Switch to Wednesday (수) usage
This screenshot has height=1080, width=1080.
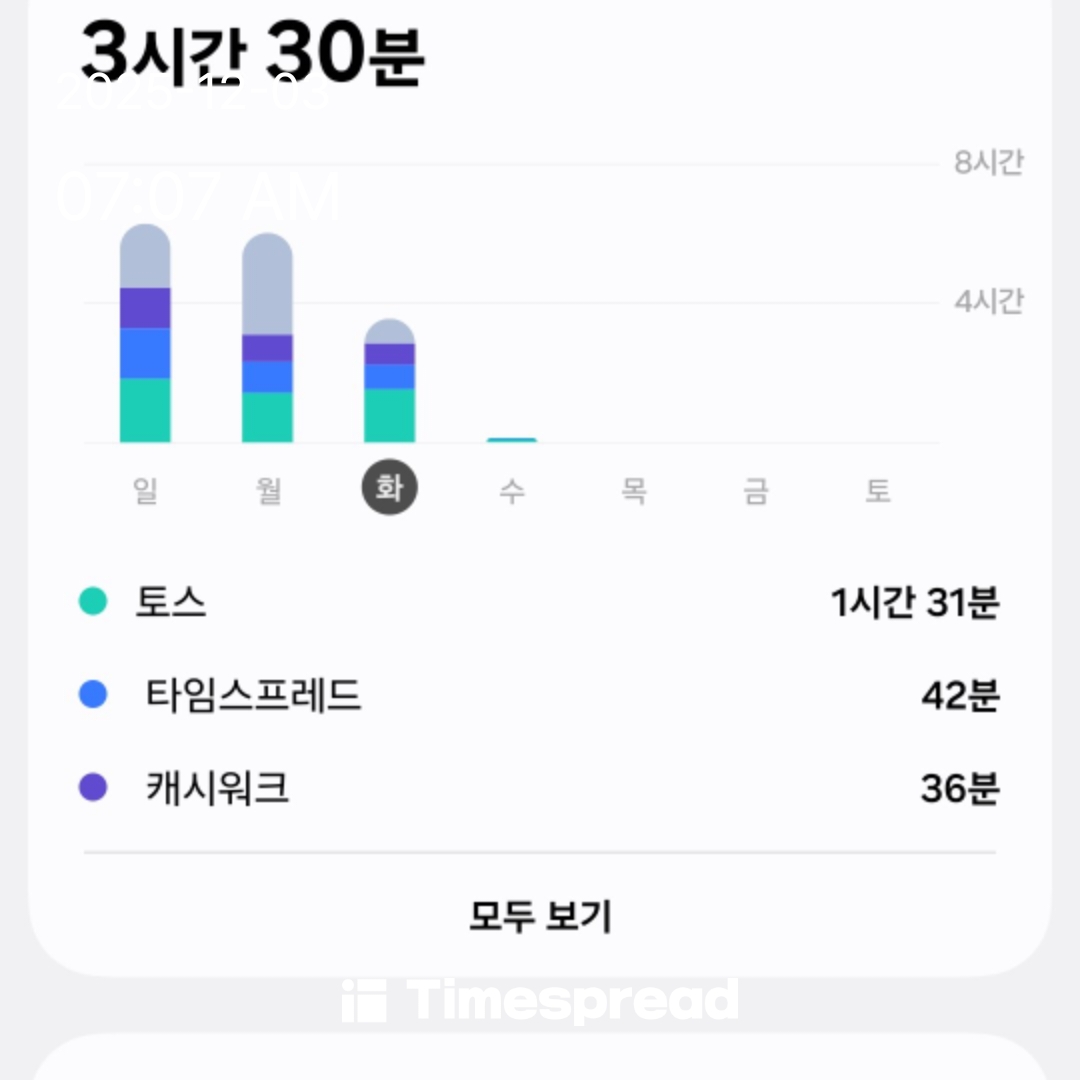point(512,490)
